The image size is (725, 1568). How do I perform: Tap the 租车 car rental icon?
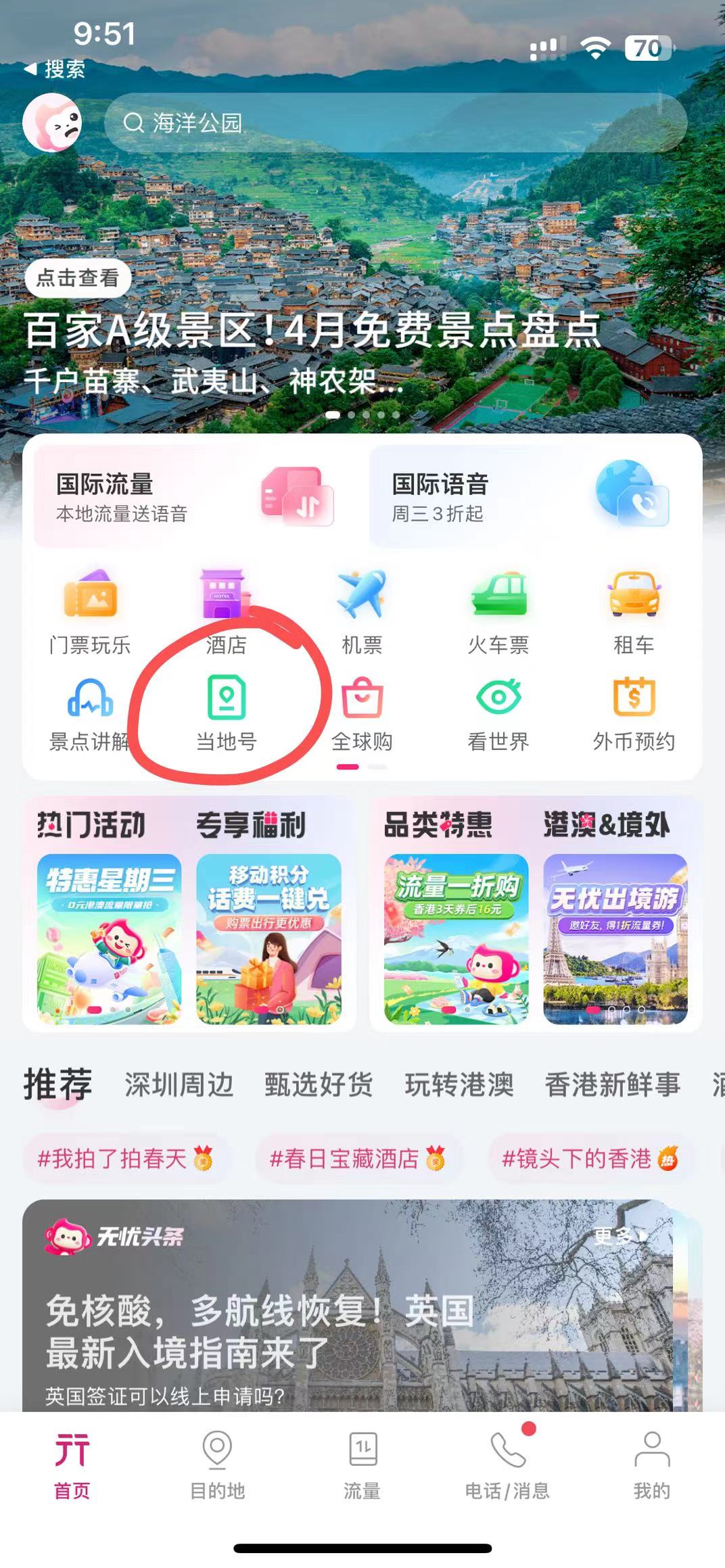634,612
